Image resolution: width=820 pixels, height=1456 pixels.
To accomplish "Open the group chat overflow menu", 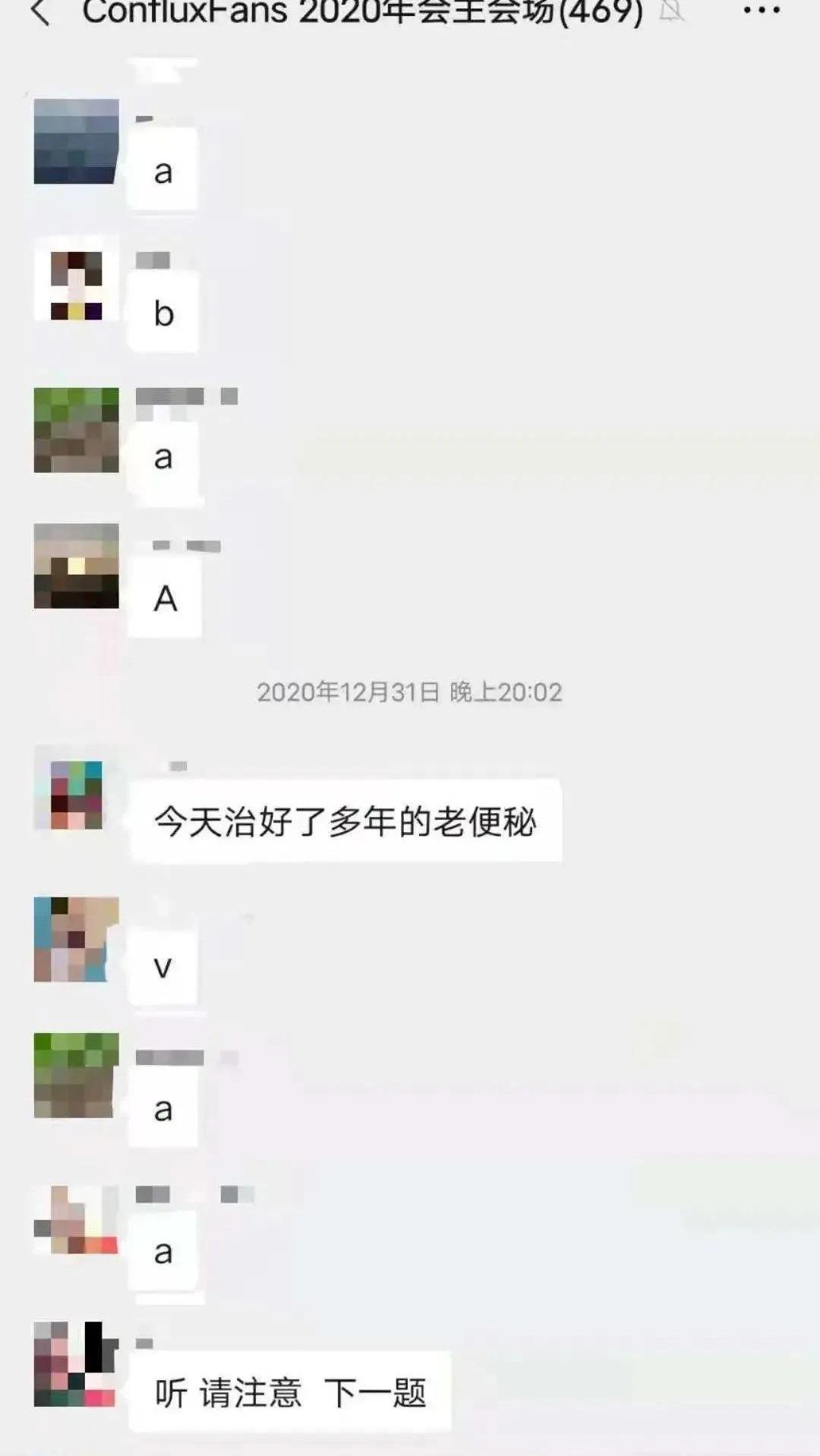I will tap(761, 11).
